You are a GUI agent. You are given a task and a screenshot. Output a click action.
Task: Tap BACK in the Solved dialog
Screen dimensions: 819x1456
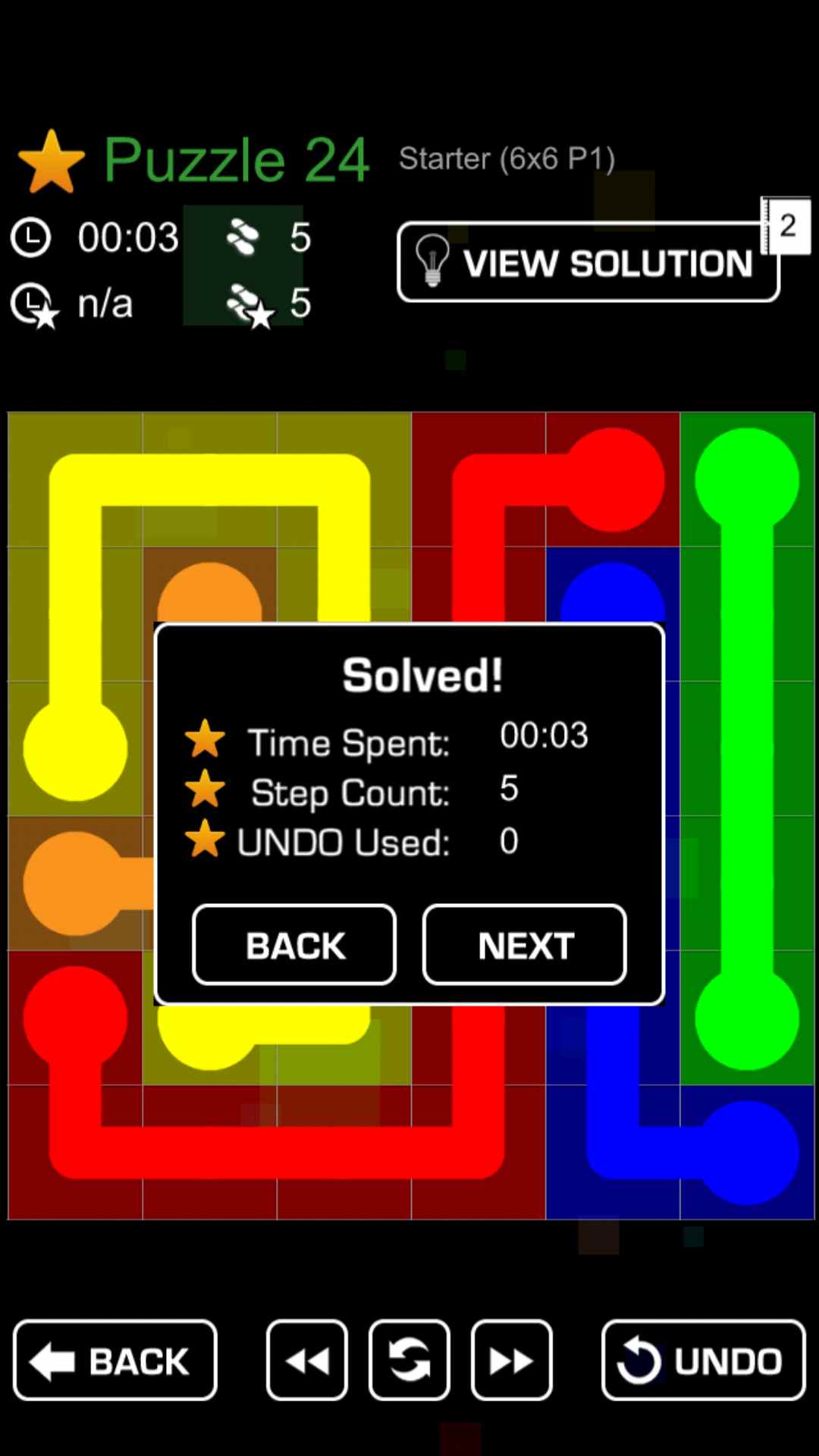294,945
